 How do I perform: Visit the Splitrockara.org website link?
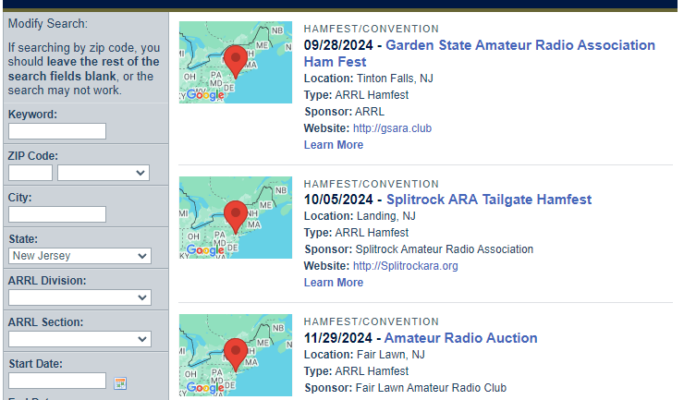[405, 266]
